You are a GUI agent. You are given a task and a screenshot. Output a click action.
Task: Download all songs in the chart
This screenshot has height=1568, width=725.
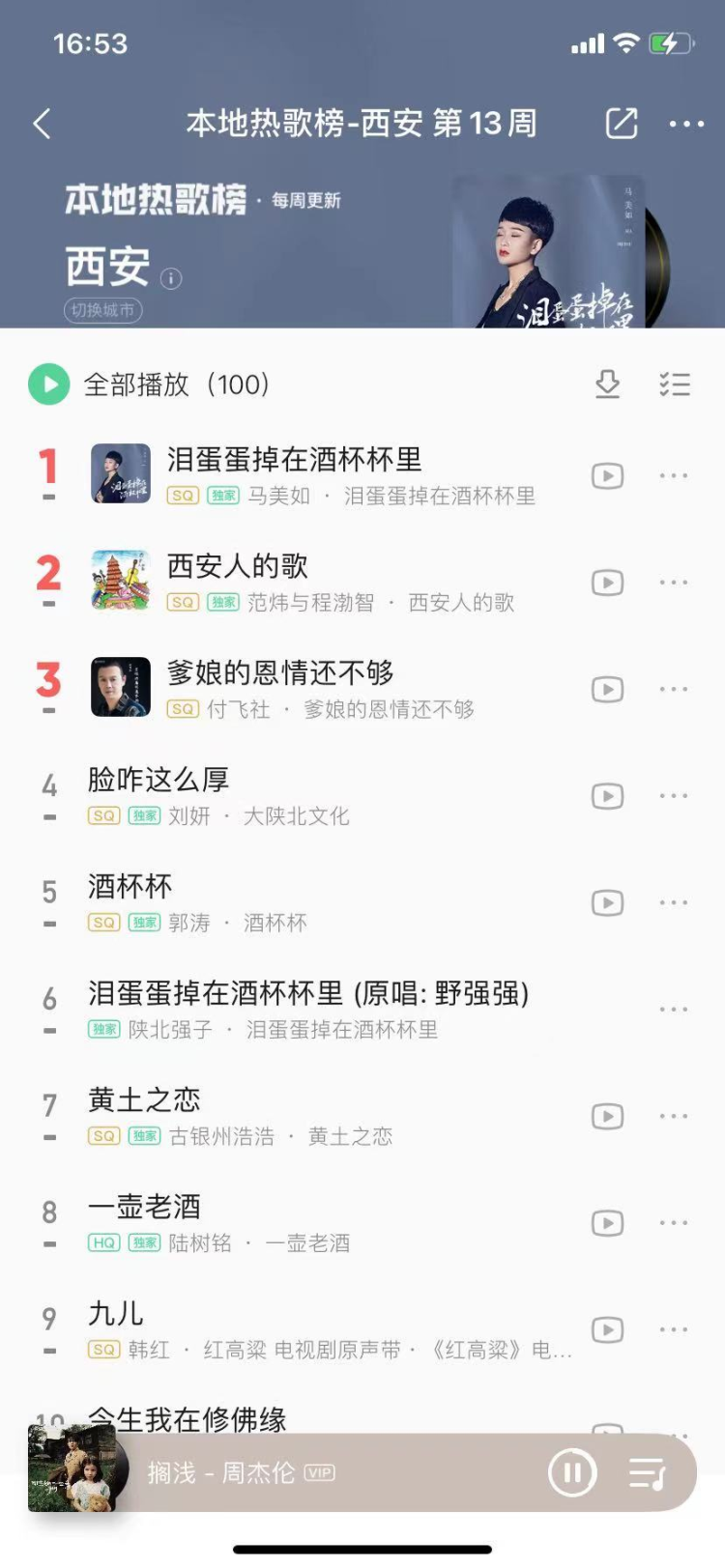[x=607, y=385]
